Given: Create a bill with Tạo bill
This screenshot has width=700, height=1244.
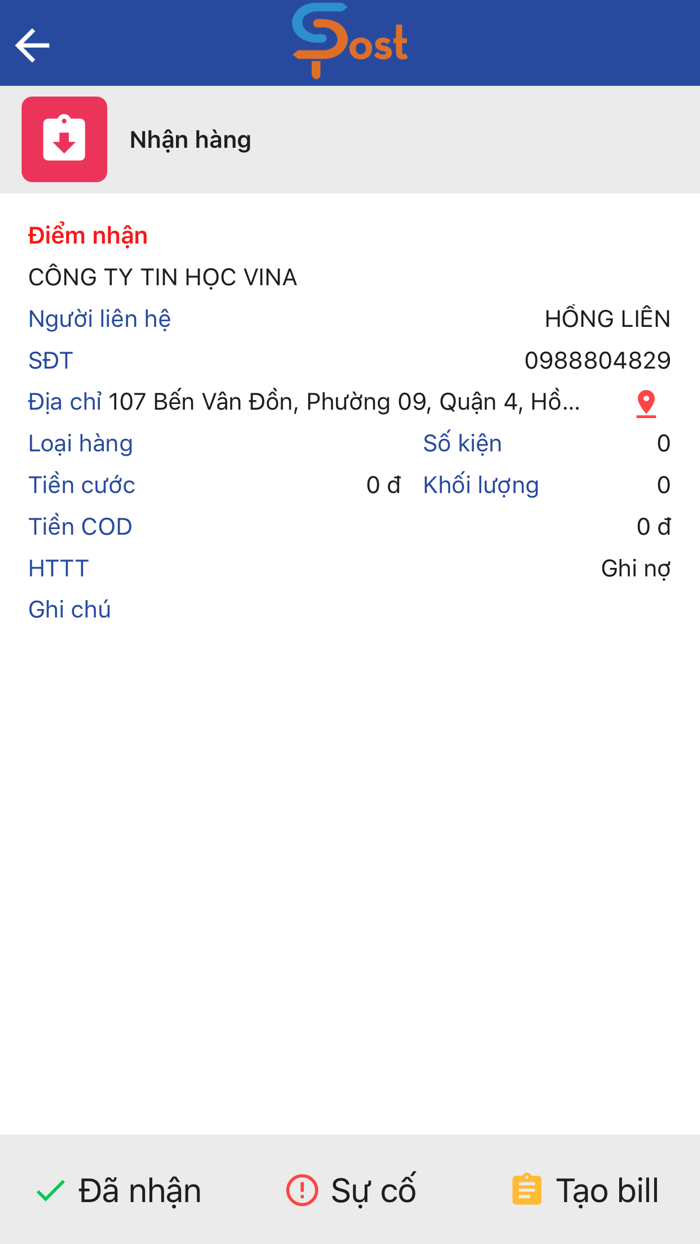Looking at the screenshot, I should 585,1190.
